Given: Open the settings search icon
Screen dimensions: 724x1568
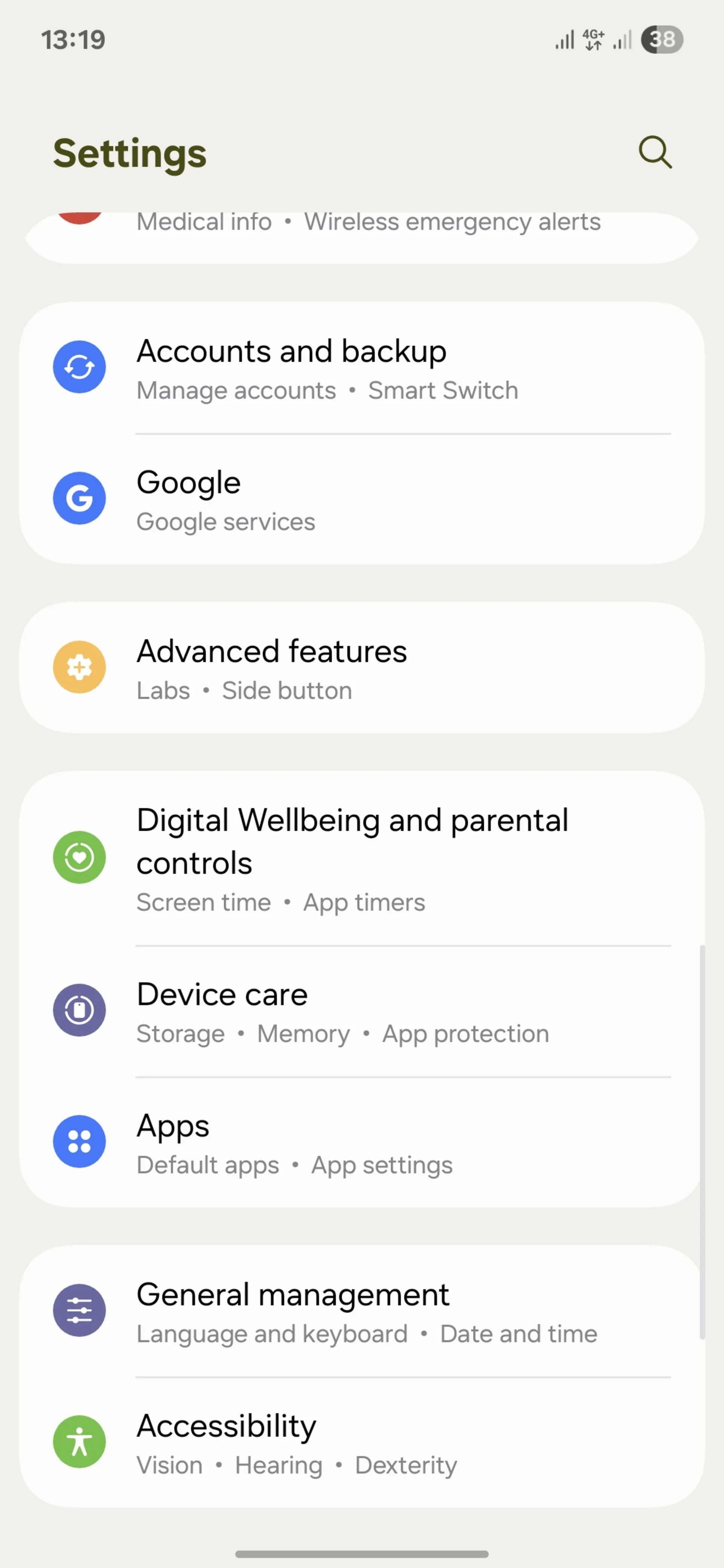Looking at the screenshot, I should coord(655,152).
